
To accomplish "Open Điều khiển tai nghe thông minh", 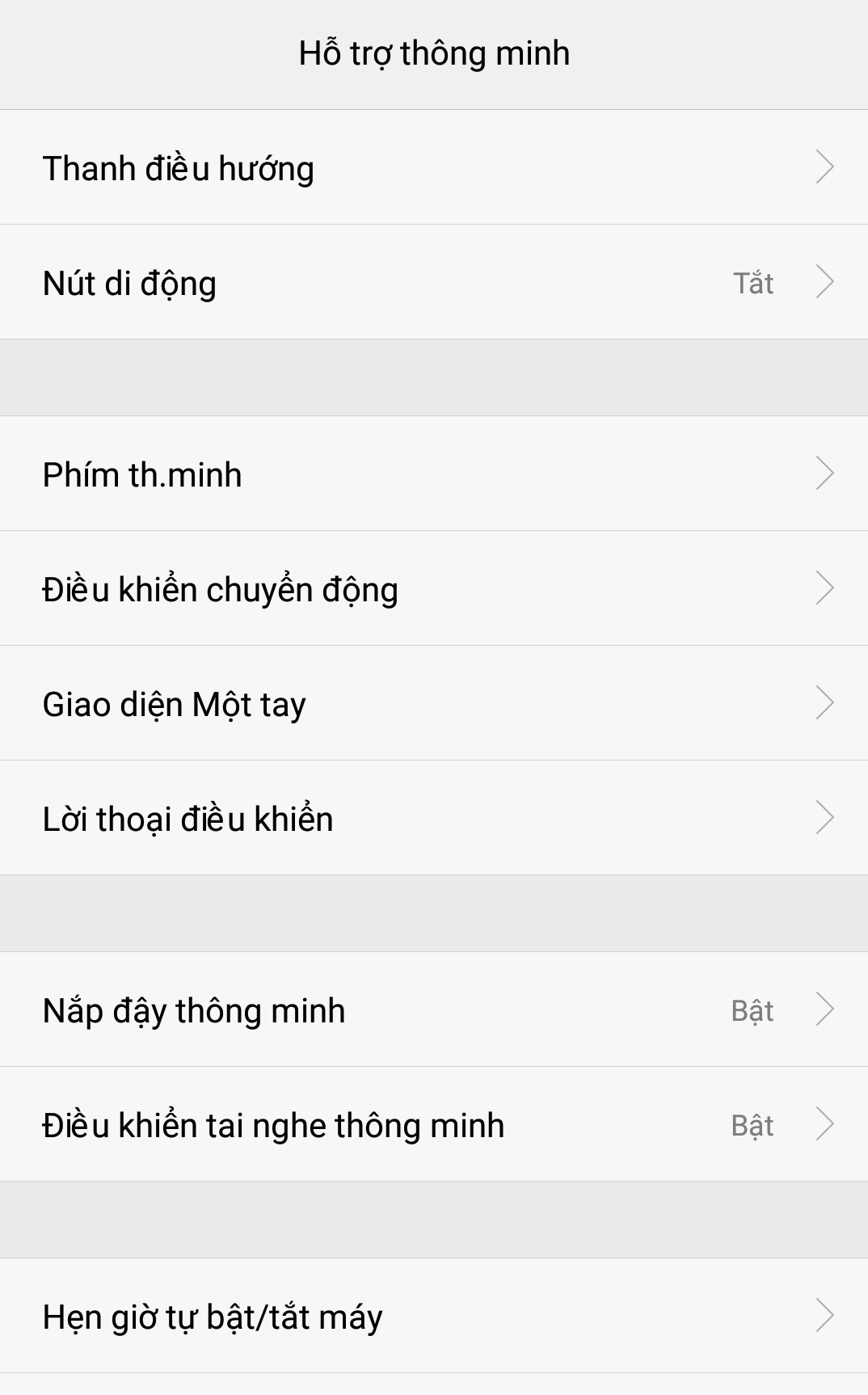I will (434, 1124).
